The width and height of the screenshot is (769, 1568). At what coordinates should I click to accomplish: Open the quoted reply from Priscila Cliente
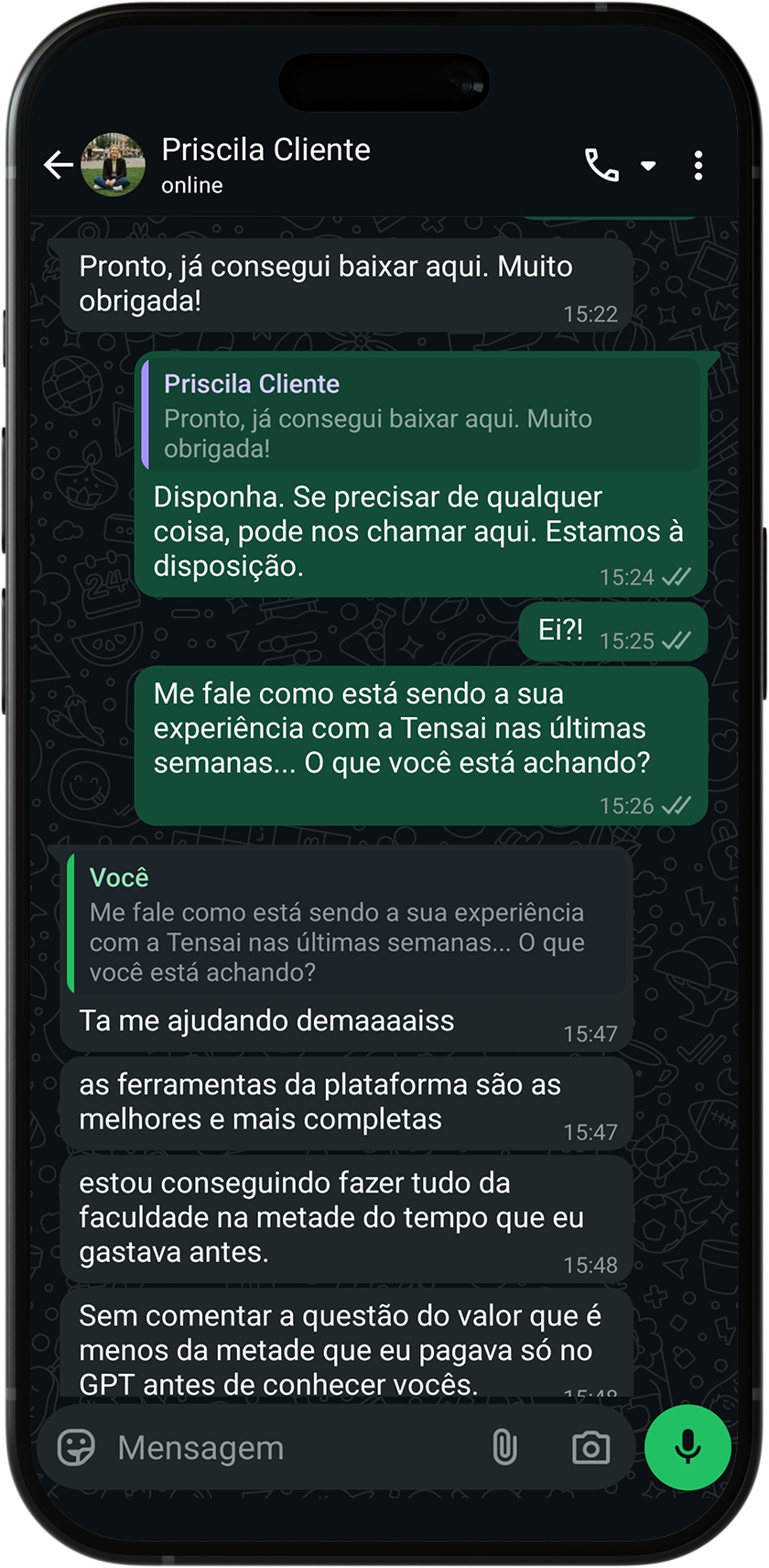(421, 413)
